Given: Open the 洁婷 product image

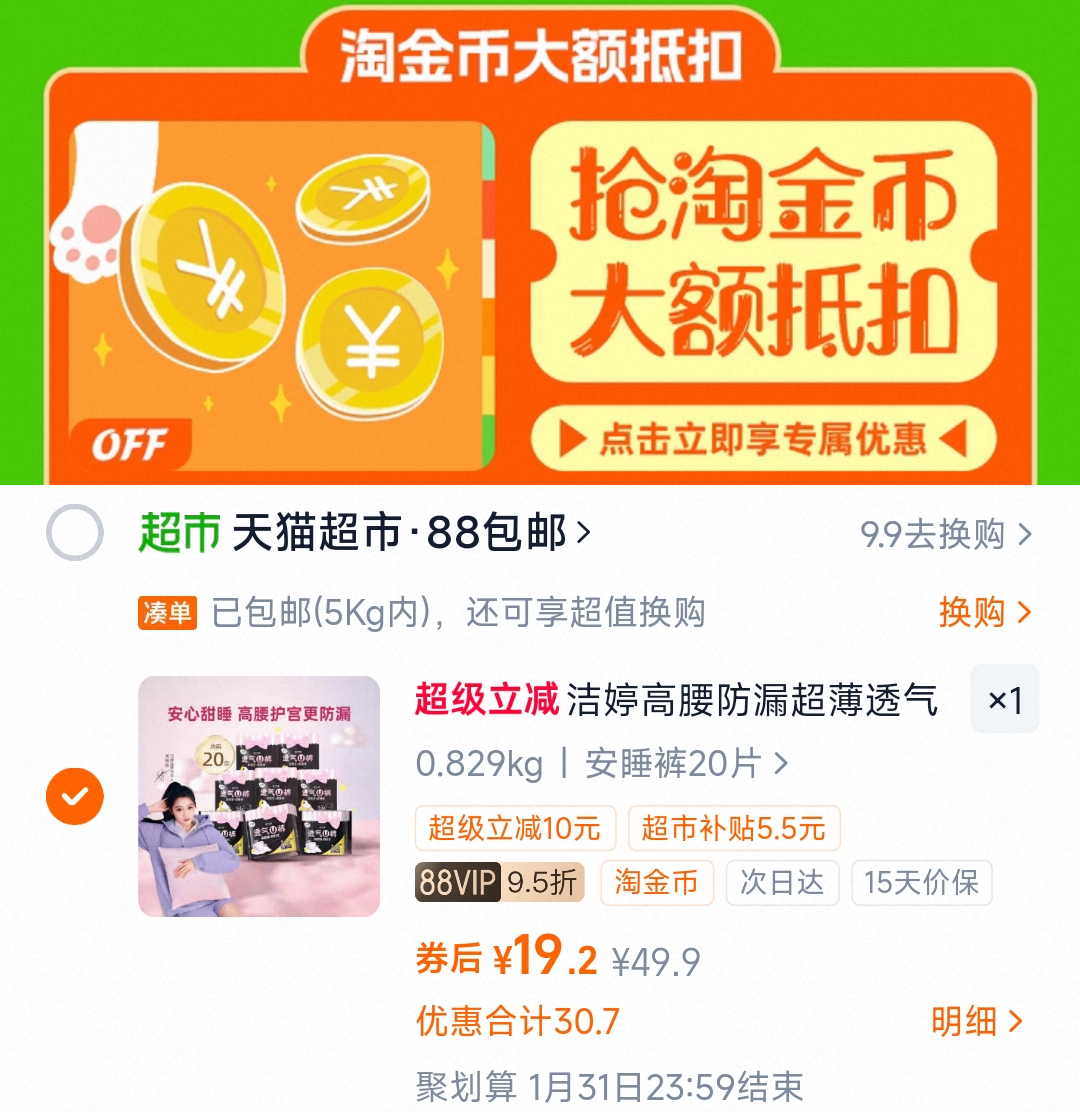Looking at the screenshot, I should point(259,797).
